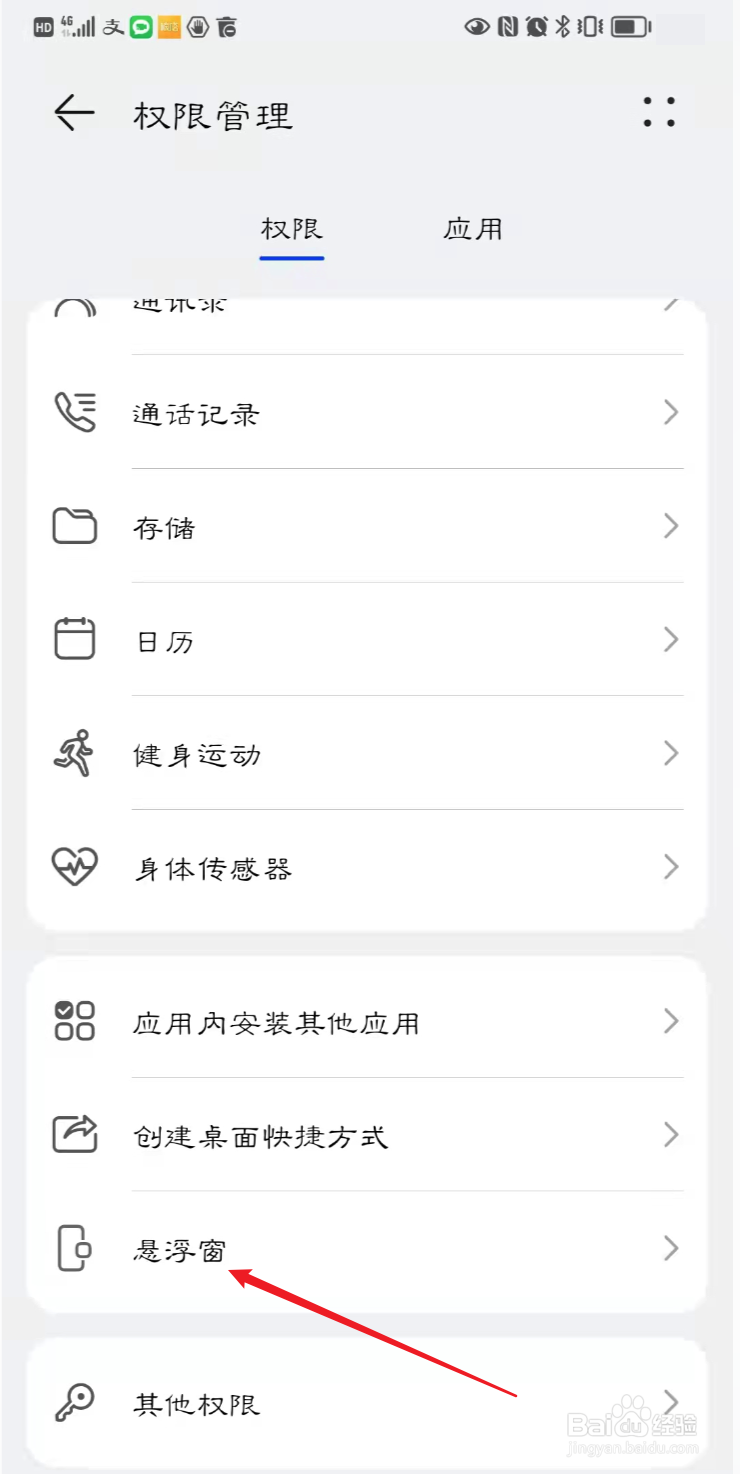This screenshot has height=1474, width=740.
Task: Open the 存储 entry via its chevron
Action: click(671, 526)
